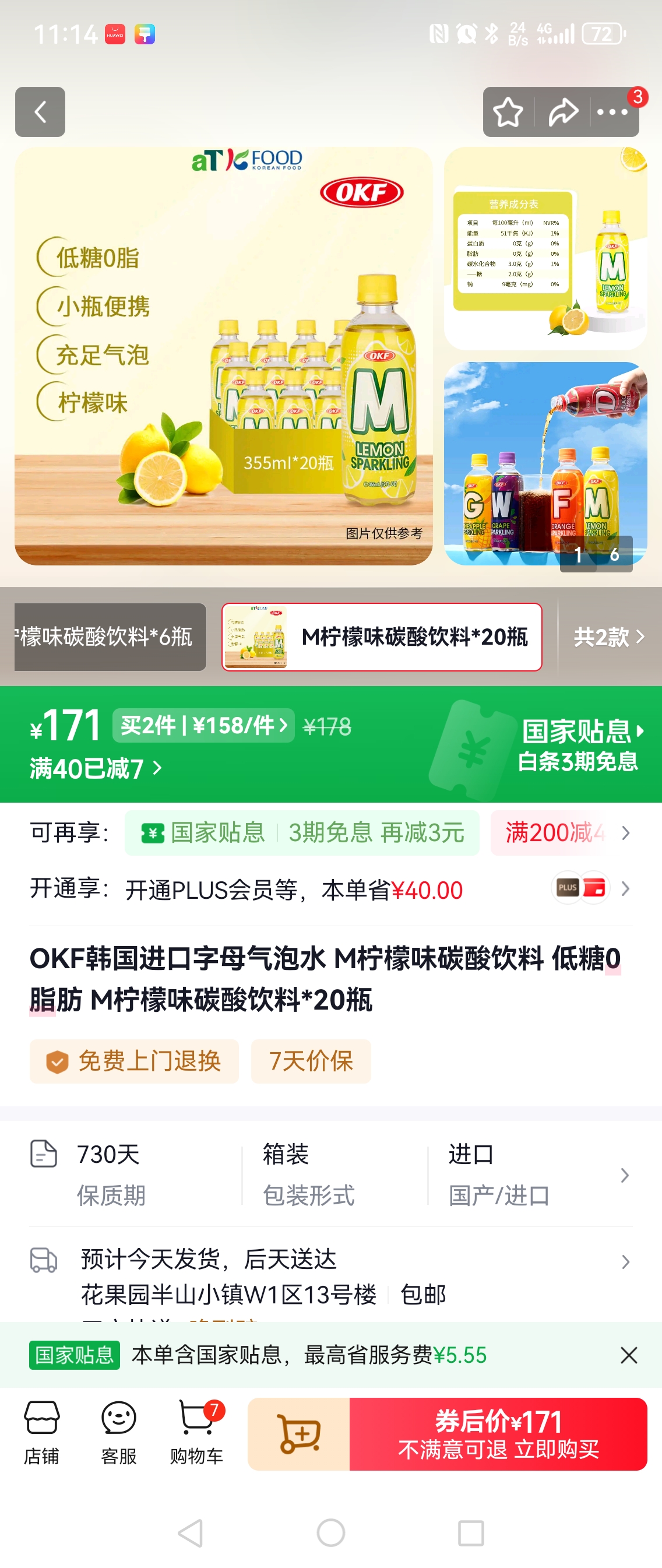Screen dimensions: 662x1568
Task: Buy now at 券后价¥171
Action: [x=498, y=1434]
